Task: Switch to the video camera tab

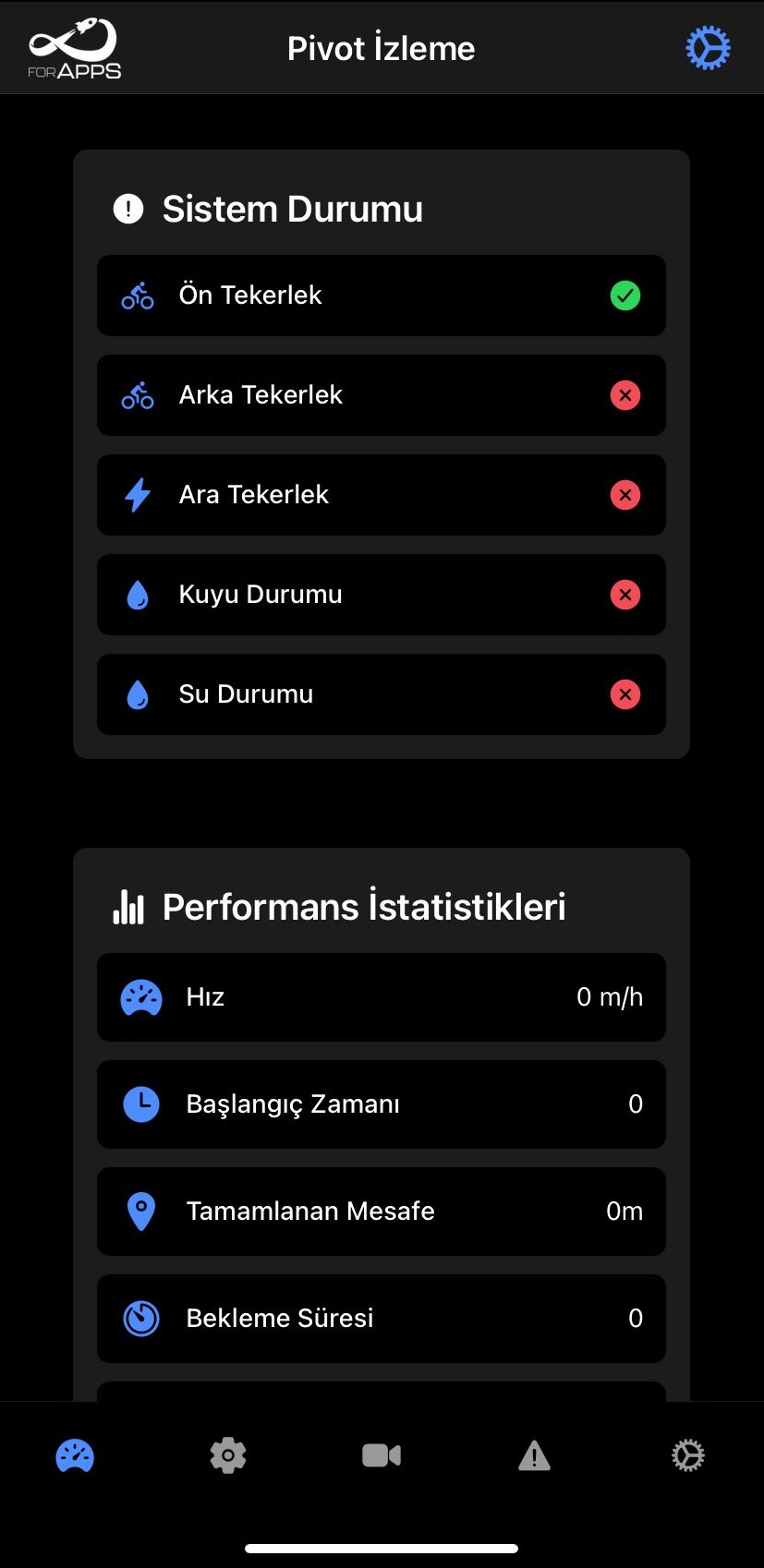Action: (x=382, y=1456)
